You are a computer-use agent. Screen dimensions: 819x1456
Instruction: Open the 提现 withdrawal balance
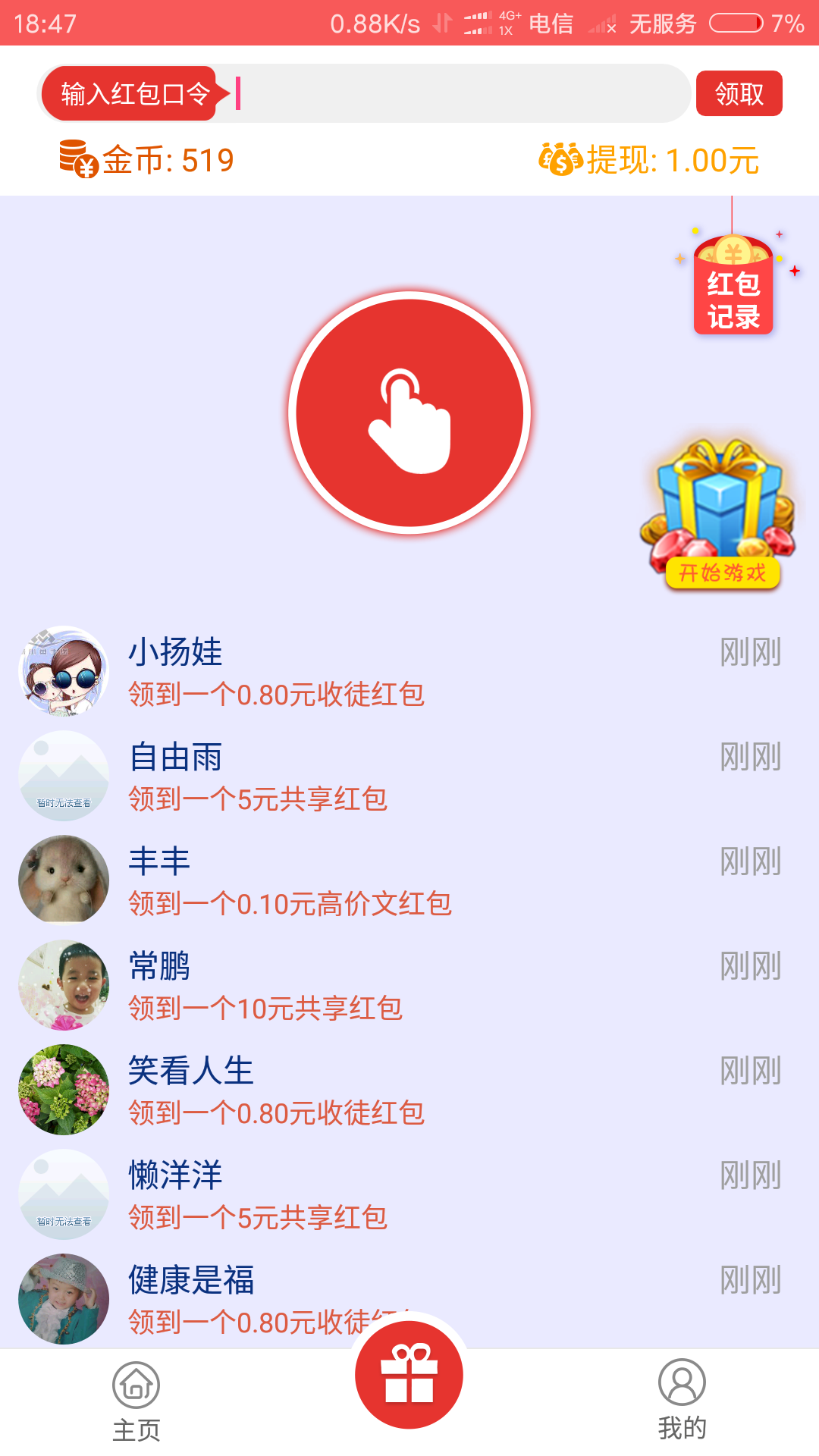point(648,160)
